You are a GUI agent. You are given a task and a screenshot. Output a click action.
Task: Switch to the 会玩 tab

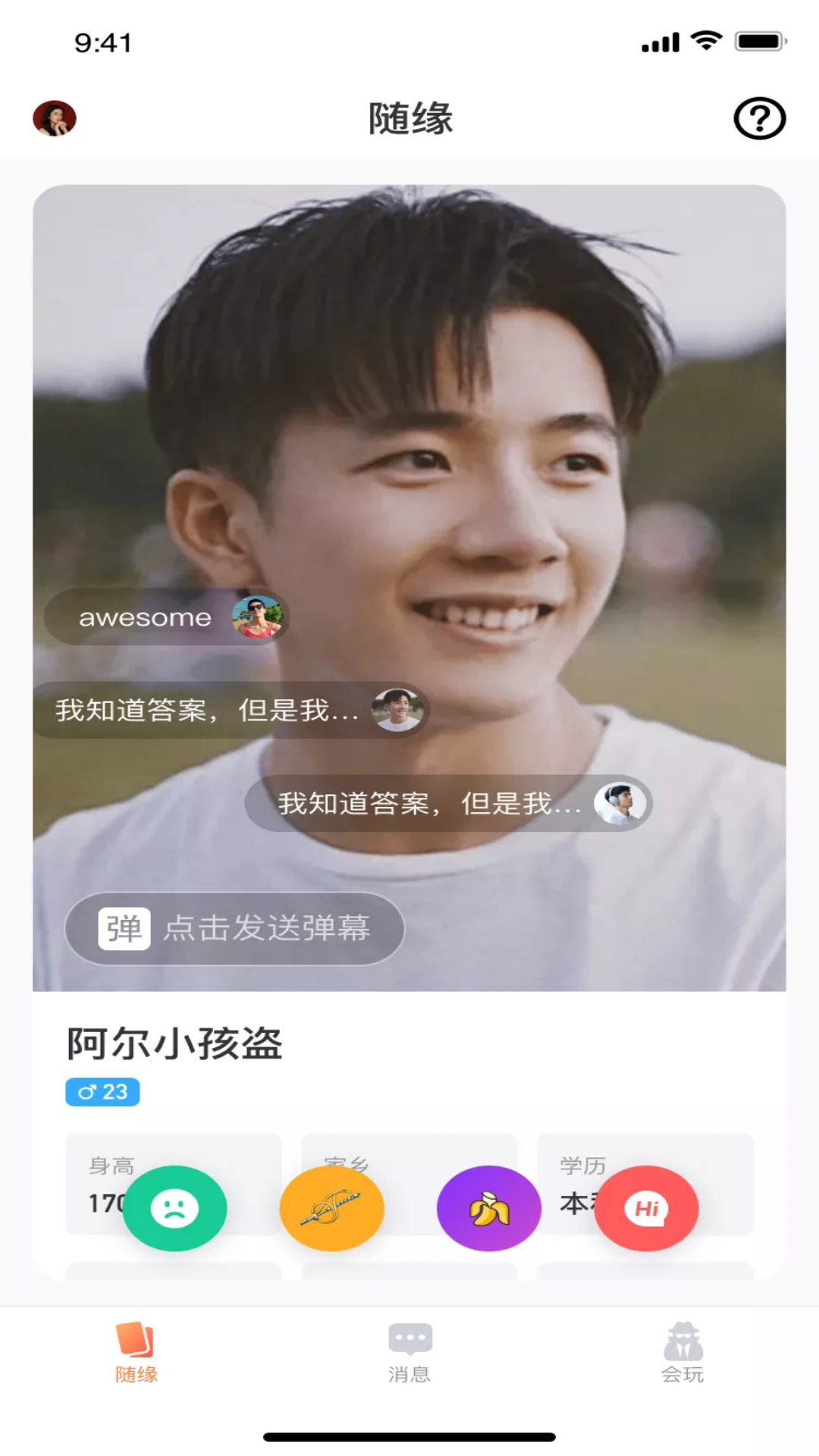pos(682,1353)
